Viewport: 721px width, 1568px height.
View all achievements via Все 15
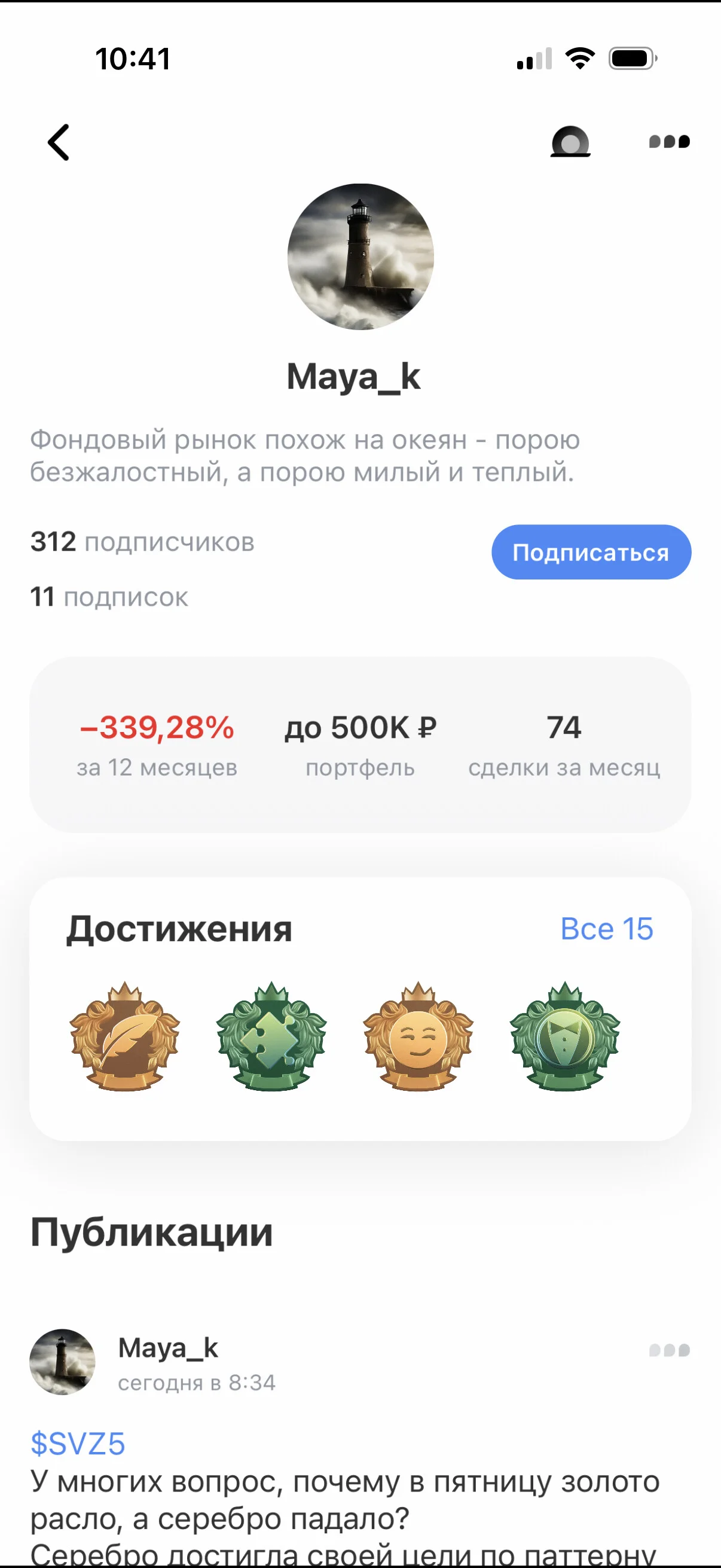pos(607,929)
